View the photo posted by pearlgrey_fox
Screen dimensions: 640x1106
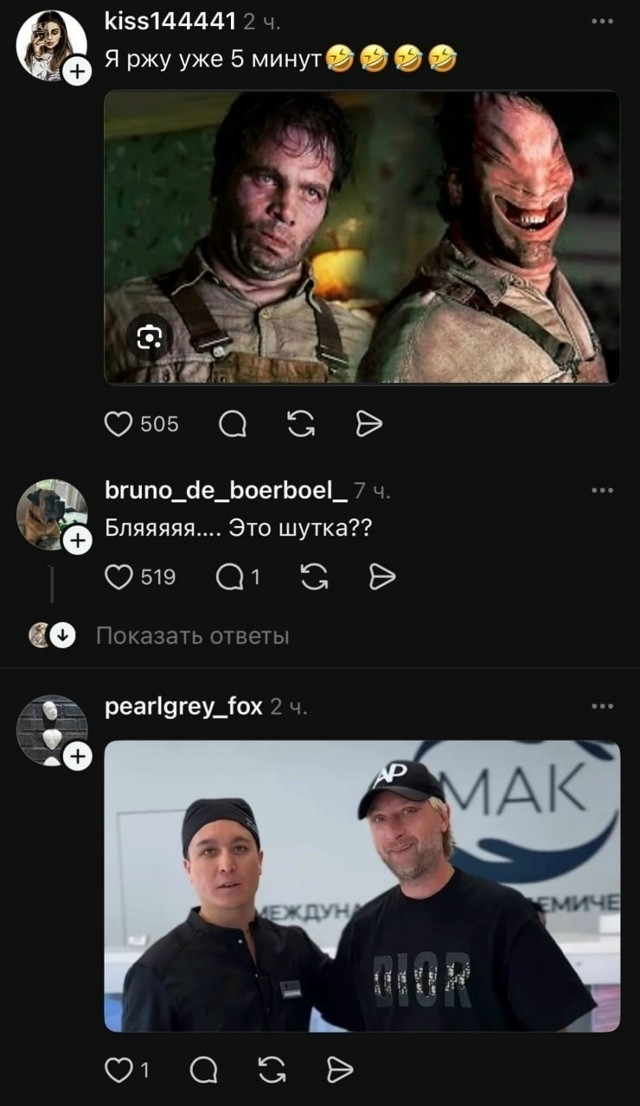[362, 885]
